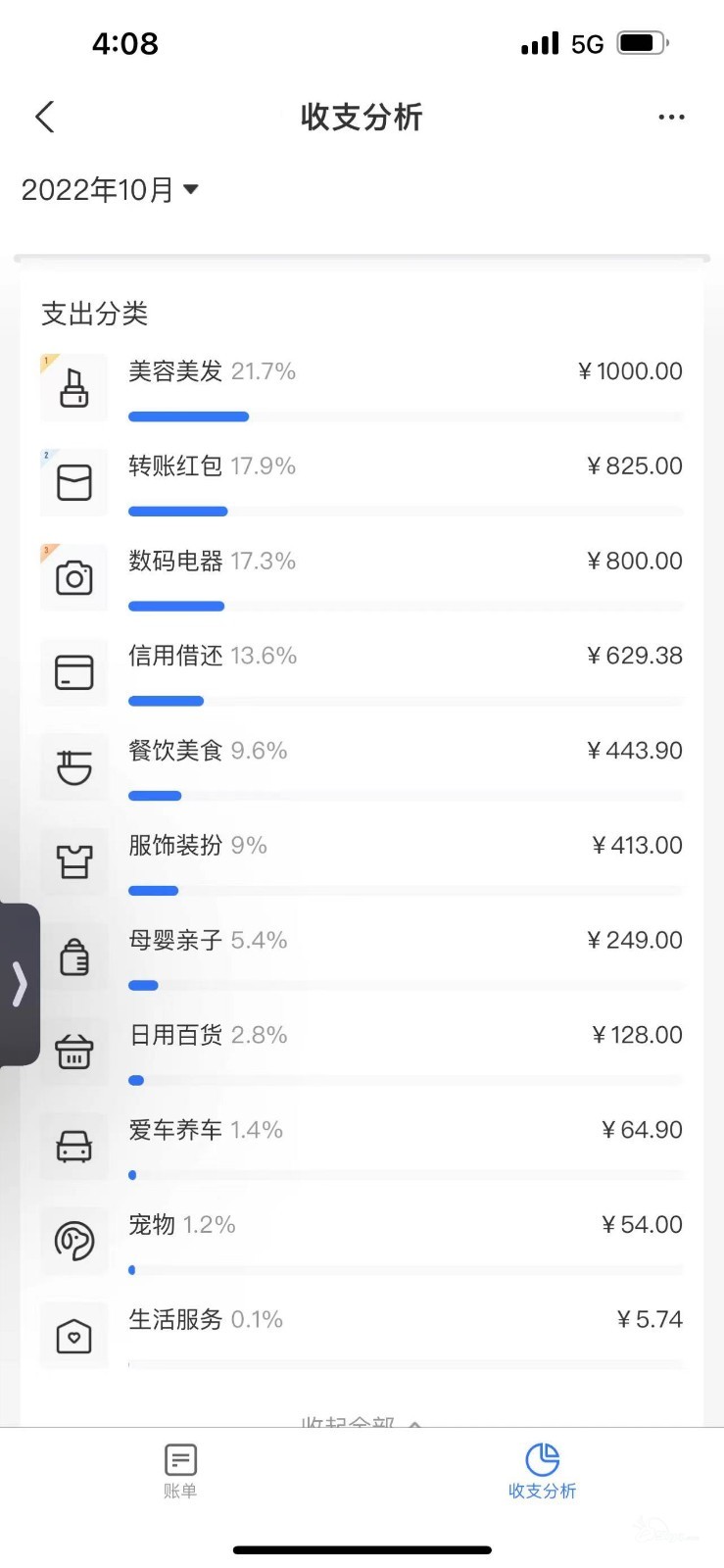724x1568 pixels.
Task: View the 宠物 expense details
Action: [x=362, y=1245]
